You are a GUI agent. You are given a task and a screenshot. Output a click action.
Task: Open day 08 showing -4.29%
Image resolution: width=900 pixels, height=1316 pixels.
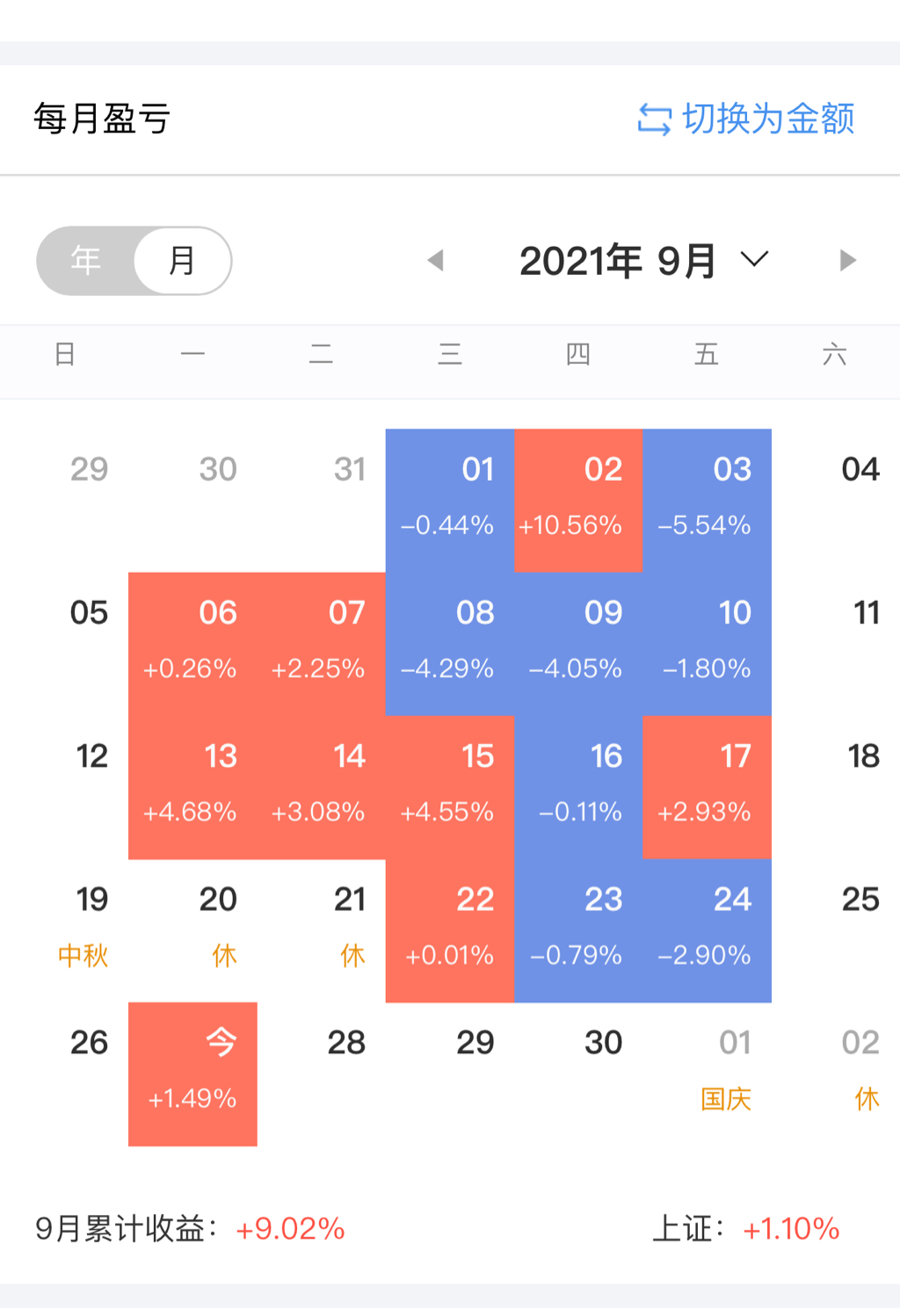[x=450, y=643]
